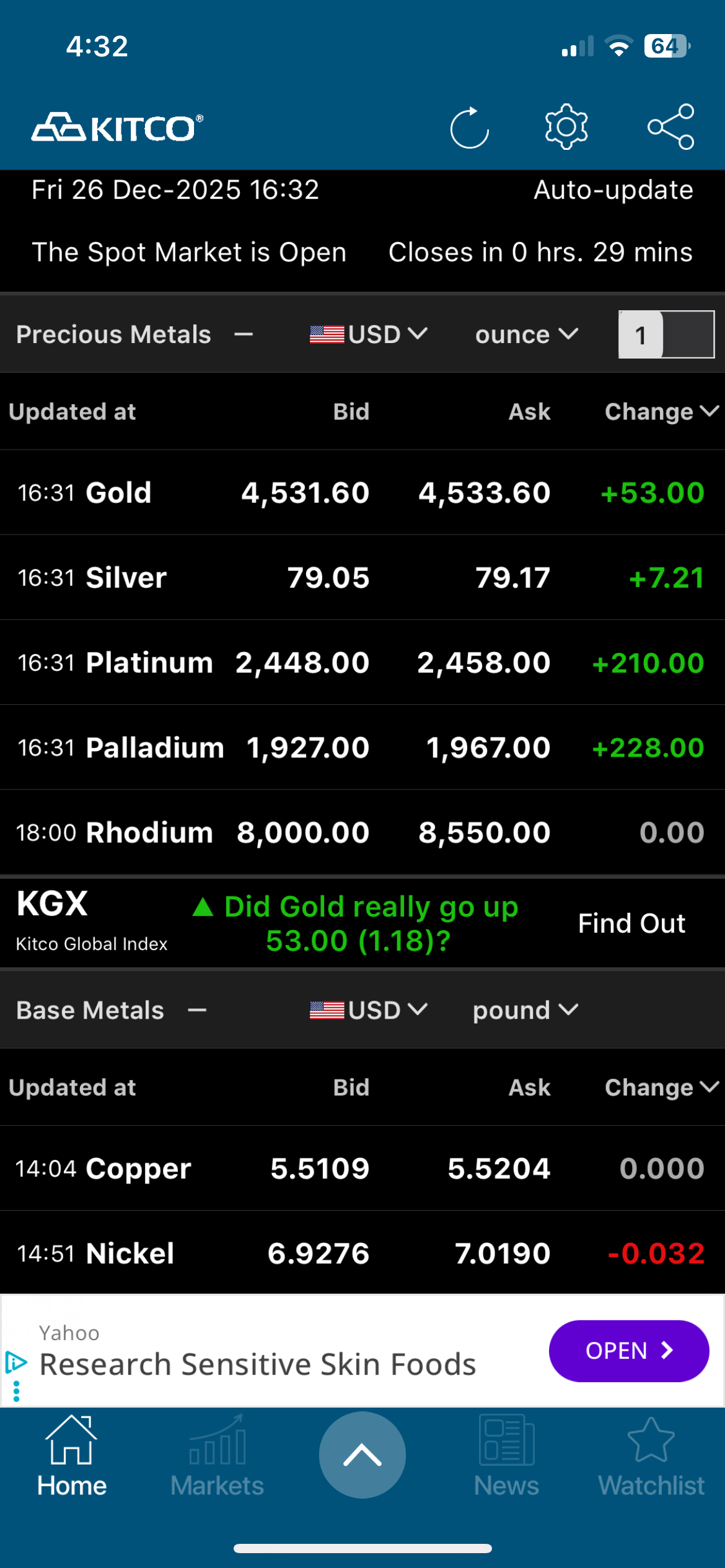The width and height of the screenshot is (725, 1568).
Task: Switch to the Markets tab
Action: click(x=217, y=1458)
